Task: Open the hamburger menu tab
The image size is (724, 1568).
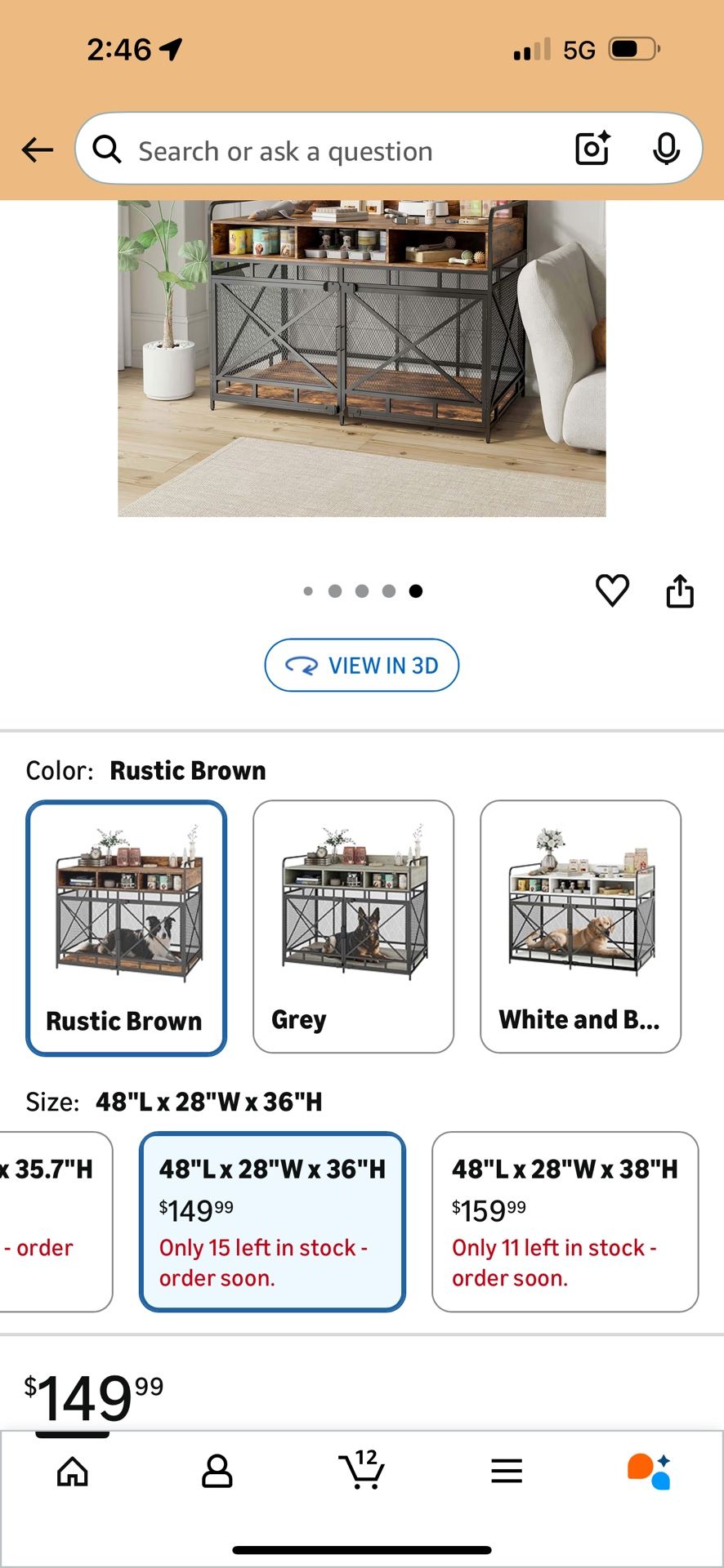Action: [507, 1472]
